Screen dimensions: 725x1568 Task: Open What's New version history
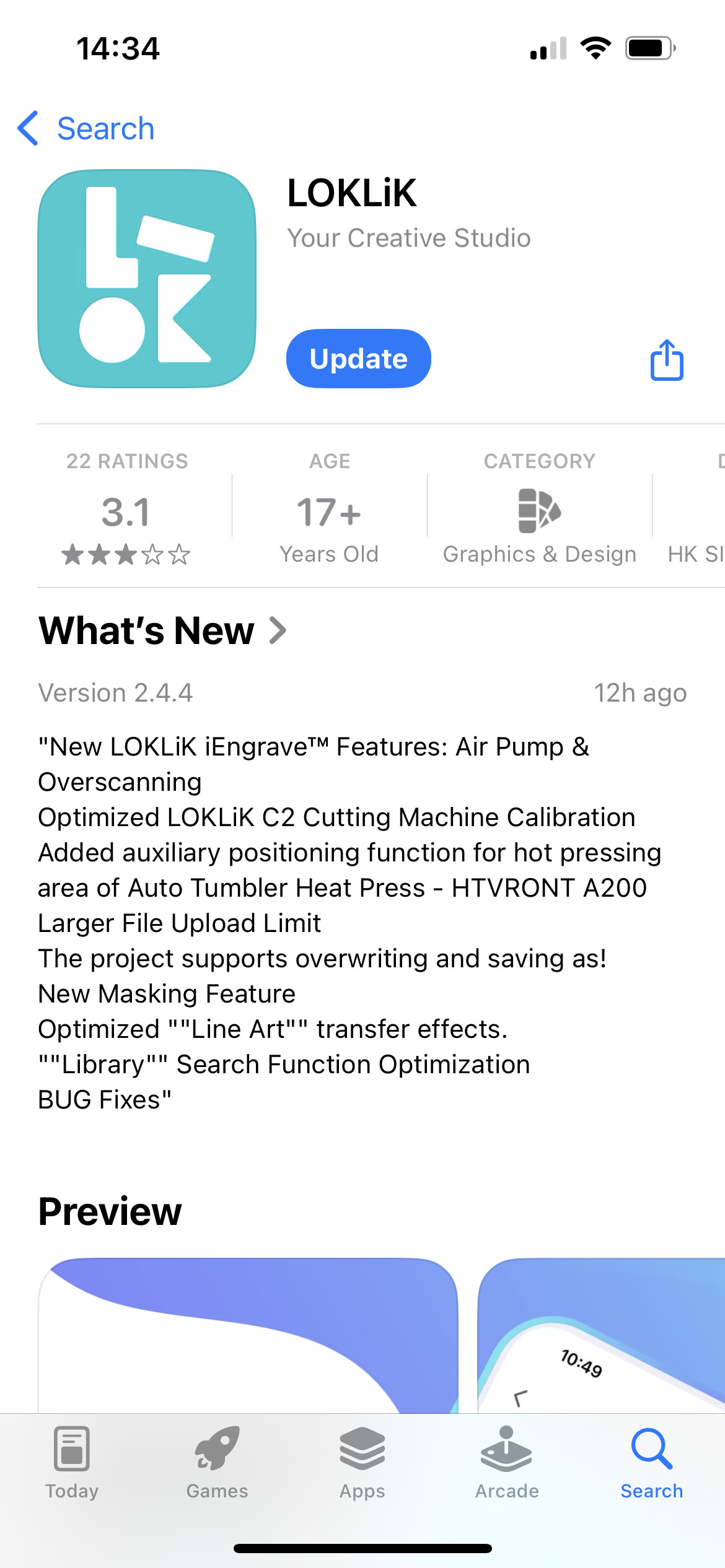(163, 630)
